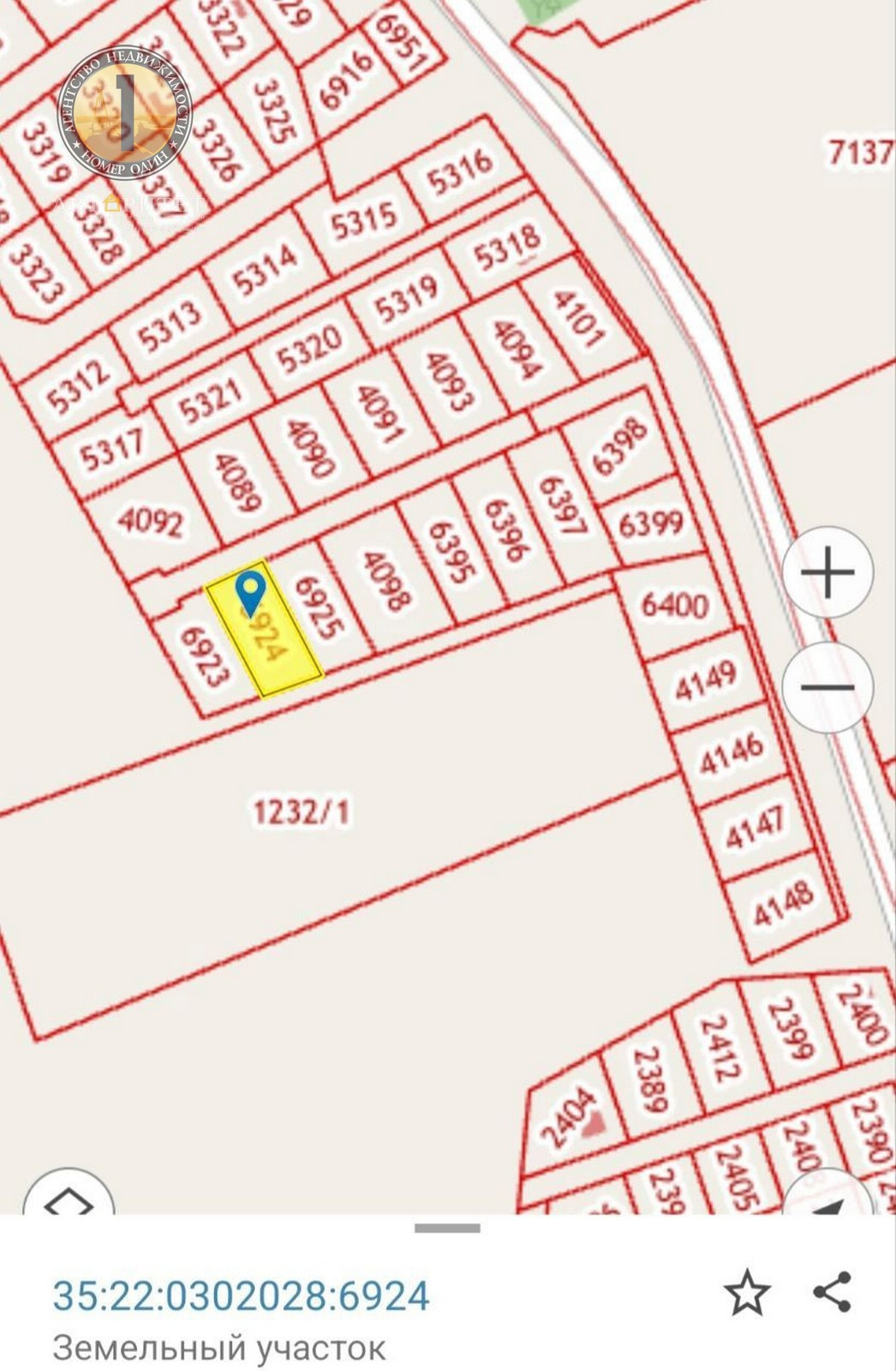Zoom out of the map

(827, 687)
